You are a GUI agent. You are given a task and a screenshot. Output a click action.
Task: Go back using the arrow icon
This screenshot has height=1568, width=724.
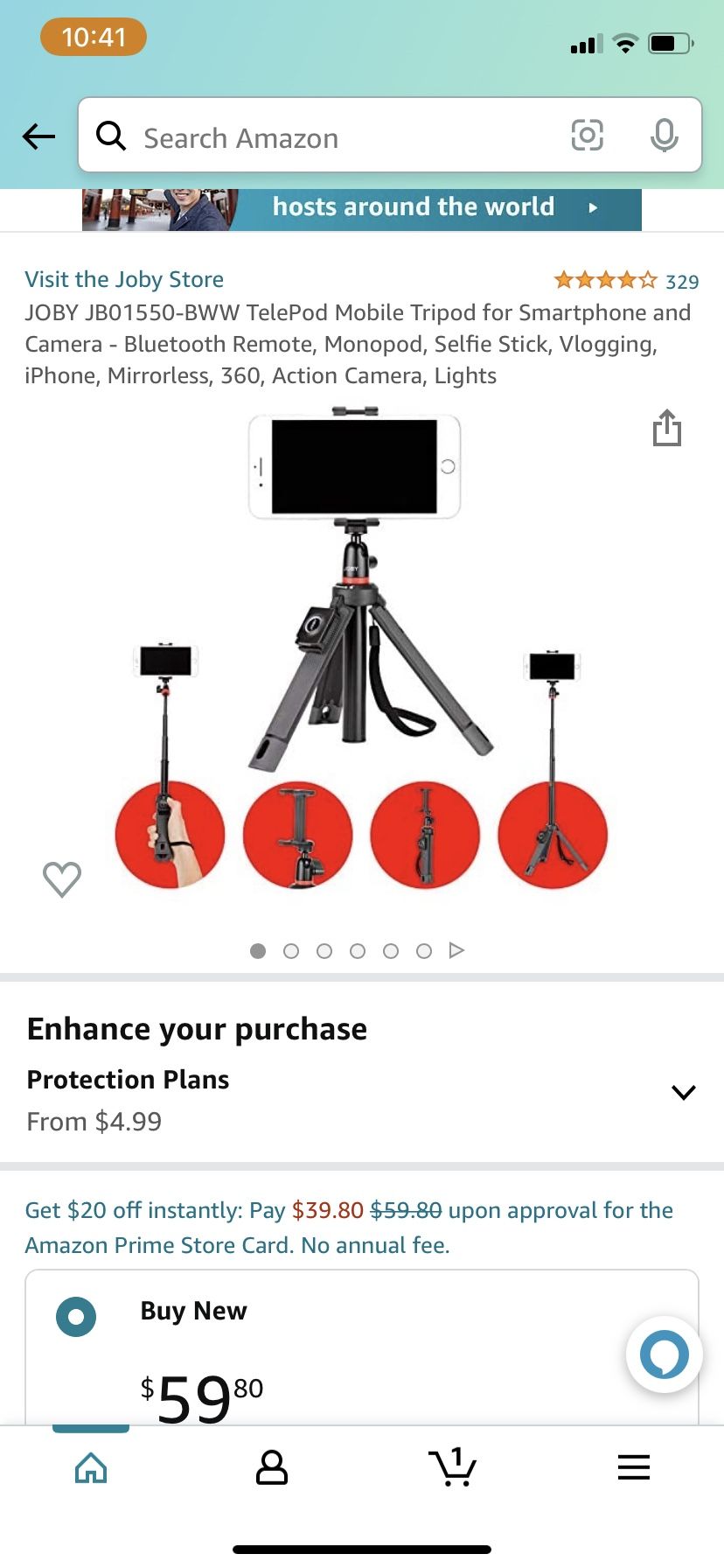[x=38, y=136]
